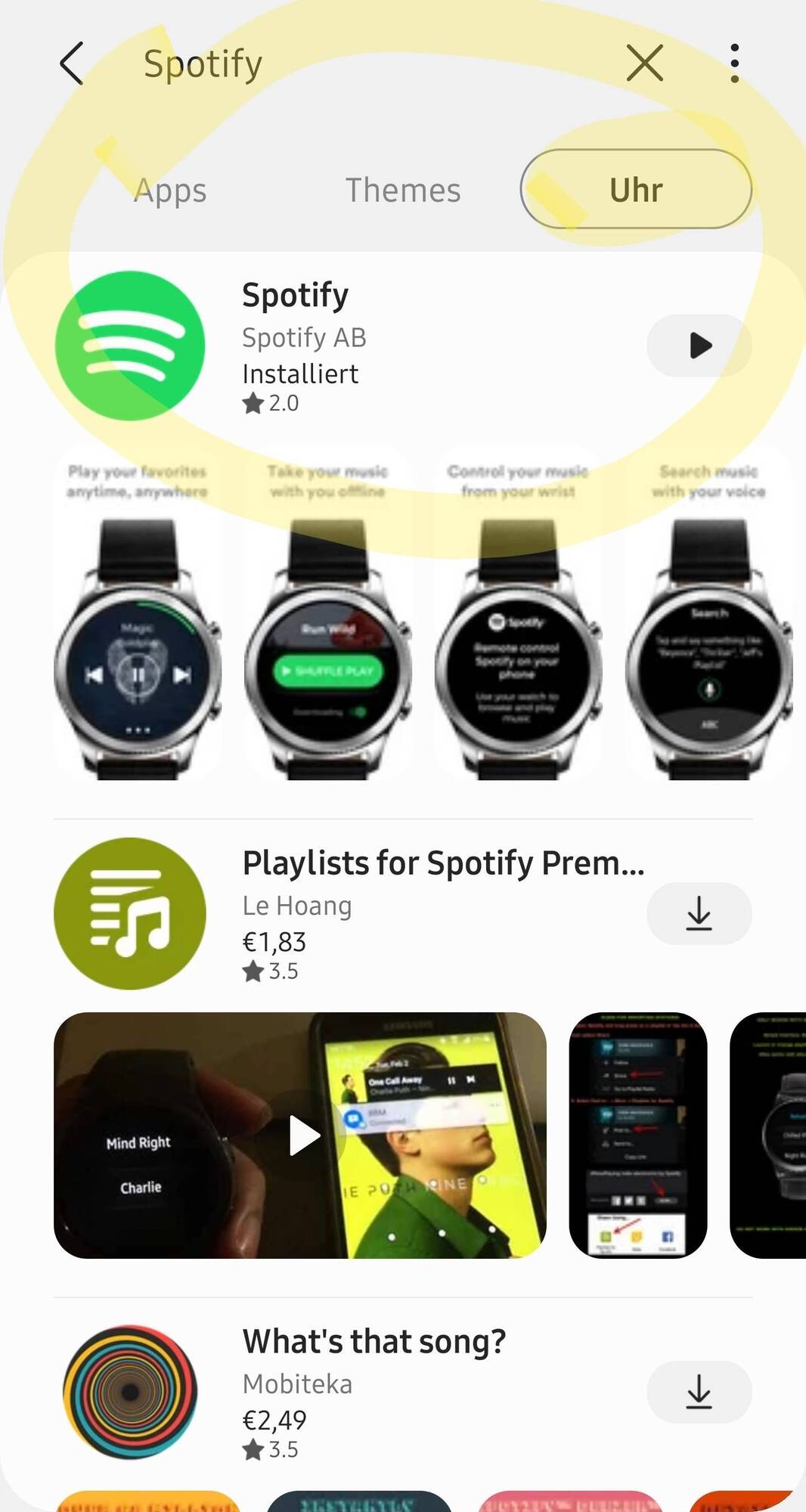Play the Playlists for Spotify preview video
The image size is (806, 1512).
(x=304, y=1136)
